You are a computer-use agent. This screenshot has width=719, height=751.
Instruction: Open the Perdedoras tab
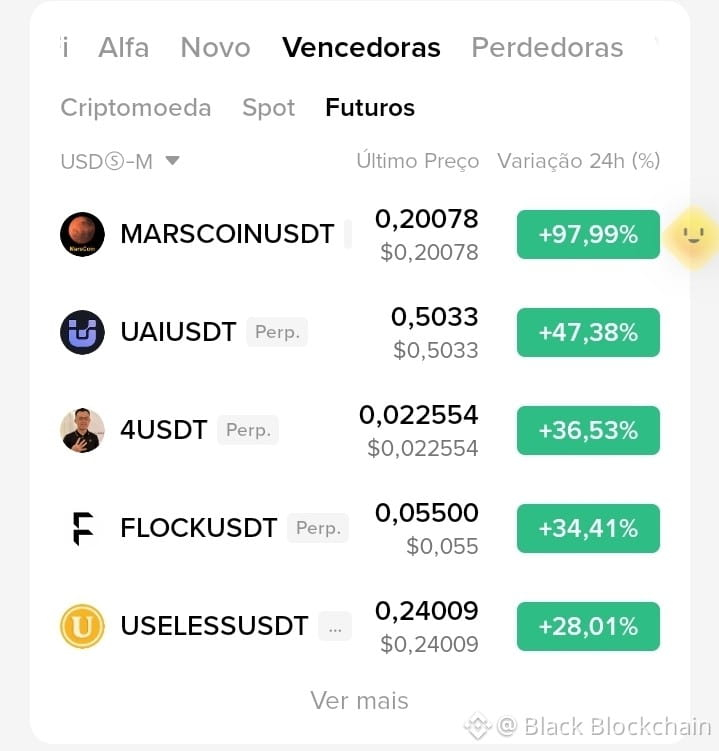547,47
